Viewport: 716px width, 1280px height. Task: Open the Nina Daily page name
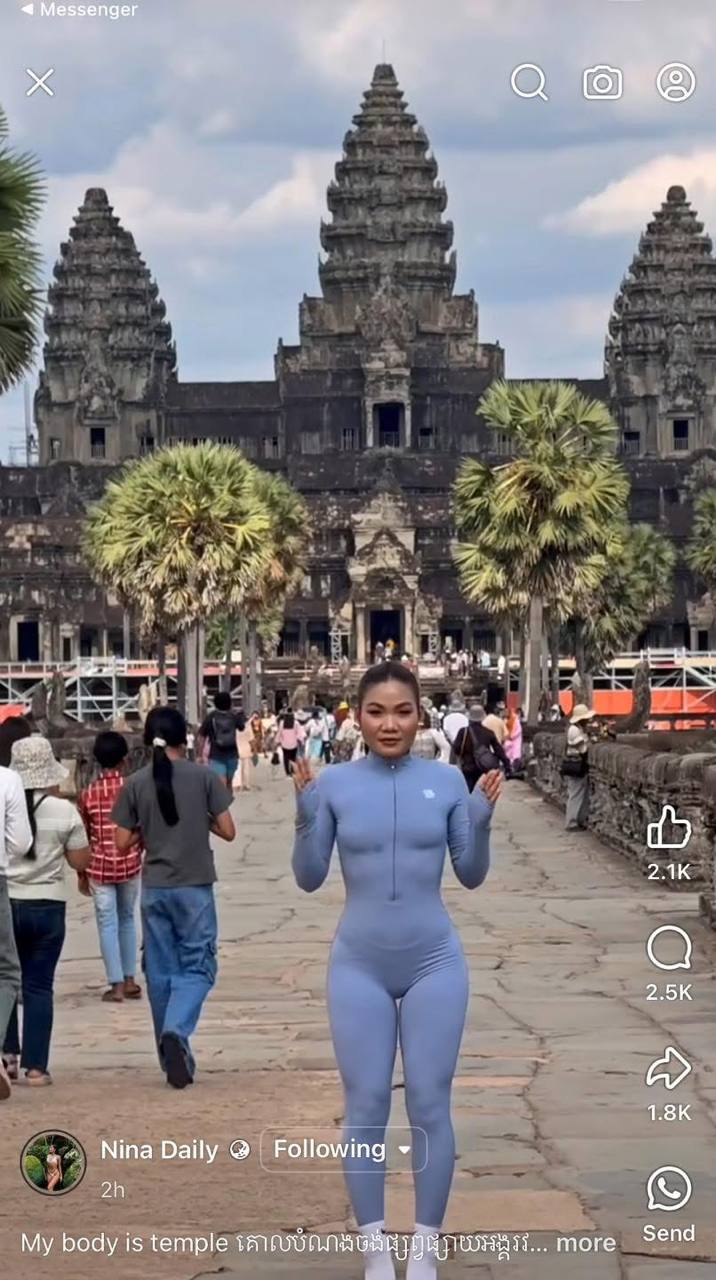(159, 1150)
